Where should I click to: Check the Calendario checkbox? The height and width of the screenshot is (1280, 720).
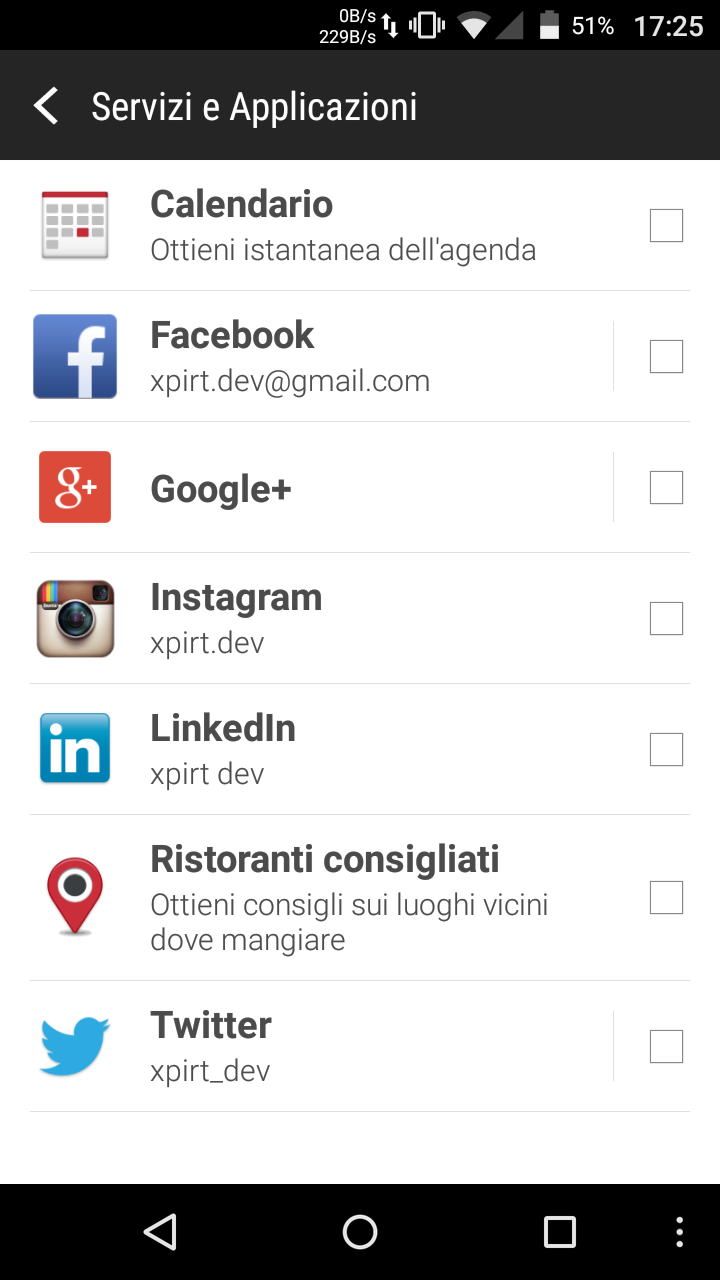pos(666,226)
